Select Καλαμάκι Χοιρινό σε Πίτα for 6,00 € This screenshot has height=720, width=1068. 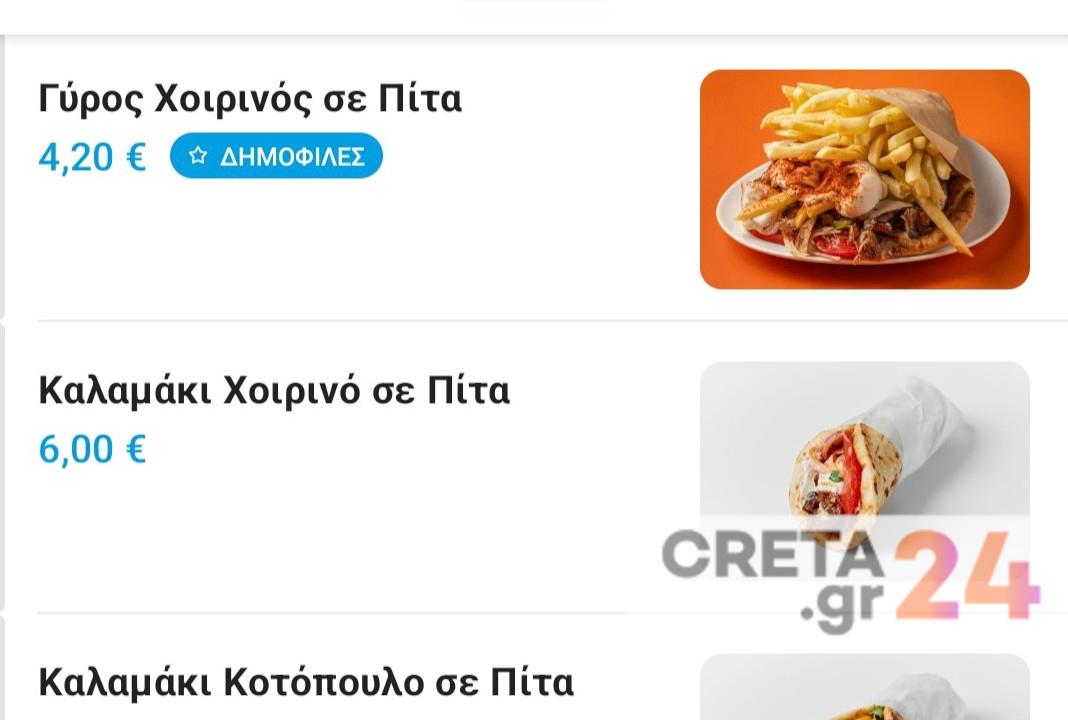274,391
